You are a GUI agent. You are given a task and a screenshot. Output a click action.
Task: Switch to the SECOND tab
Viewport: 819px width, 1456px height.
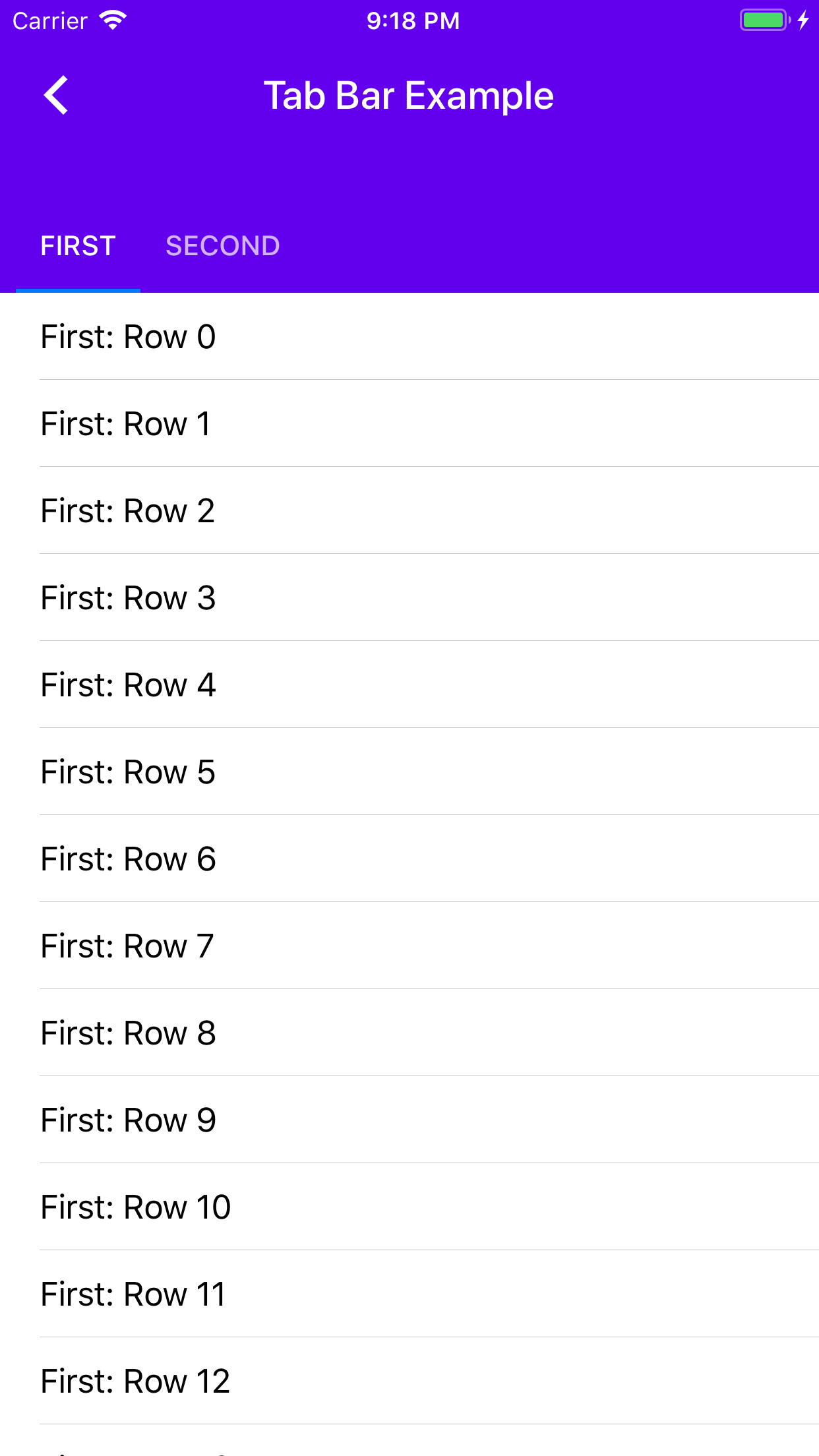[x=223, y=246]
